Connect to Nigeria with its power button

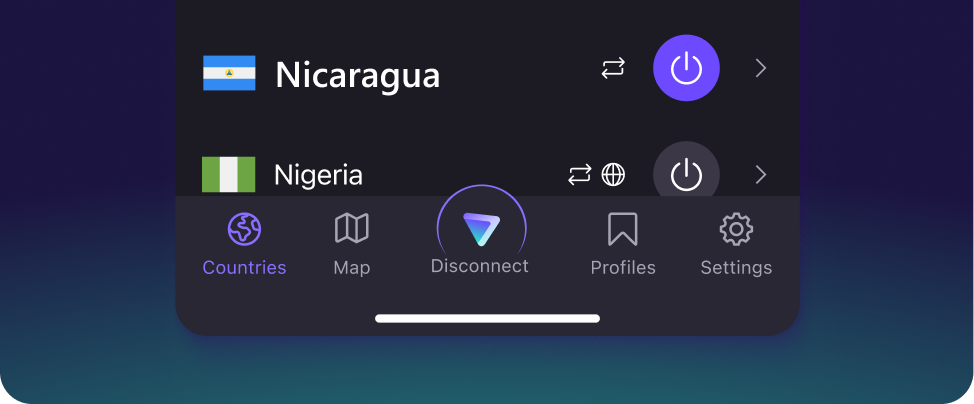click(x=686, y=175)
